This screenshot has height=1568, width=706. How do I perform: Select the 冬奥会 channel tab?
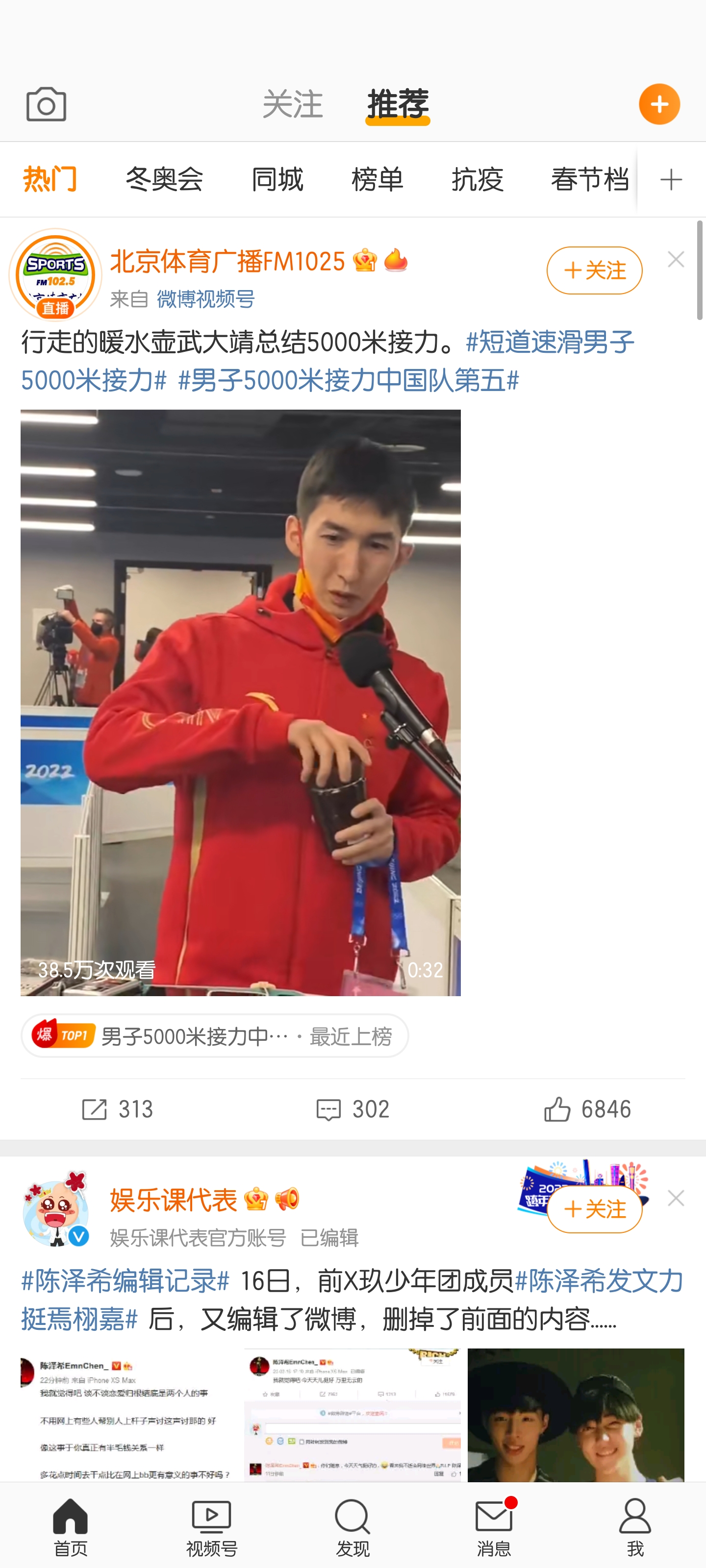coord(164,179)
